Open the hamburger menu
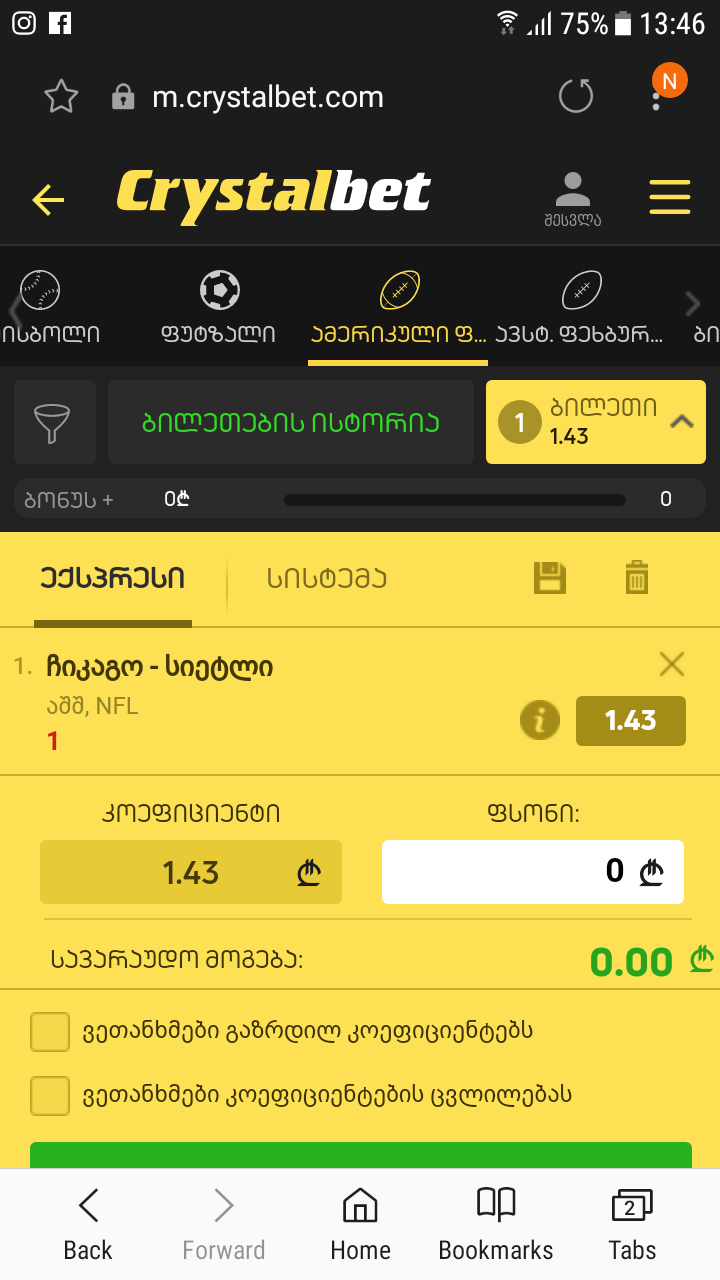 [x=669, y=197]
